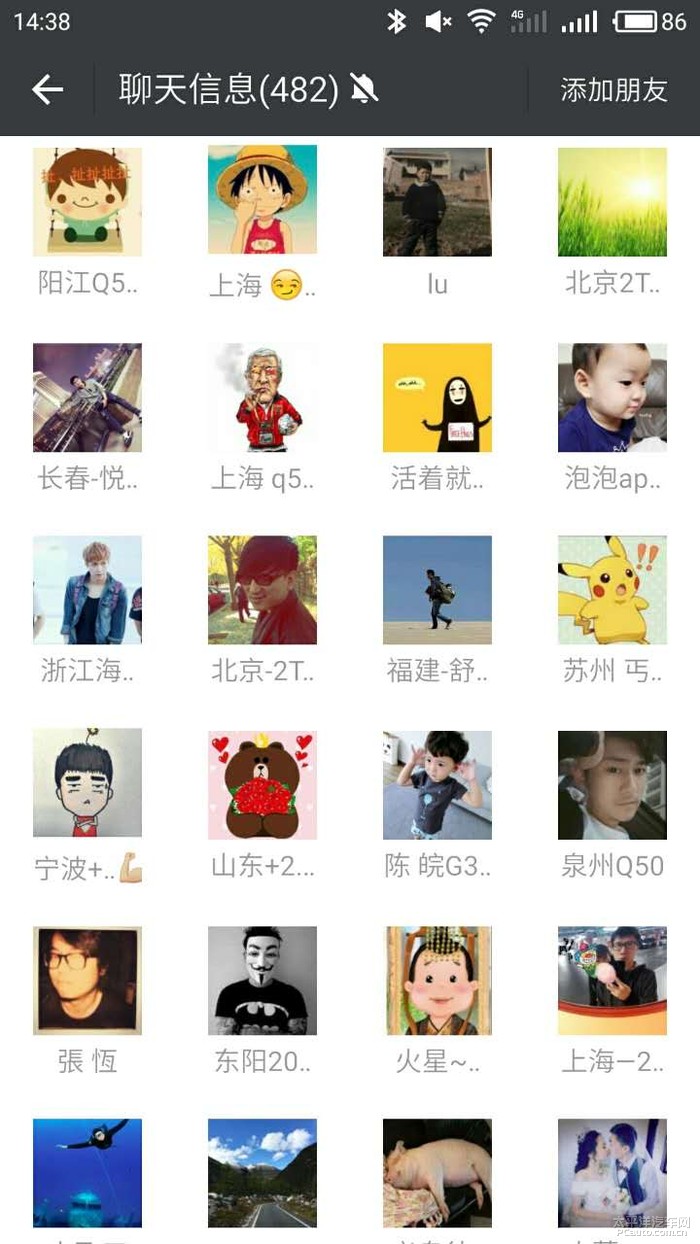
Task: Open member 福建-舒.. profile
Action: pyautogui.click(x=437, y=590)
